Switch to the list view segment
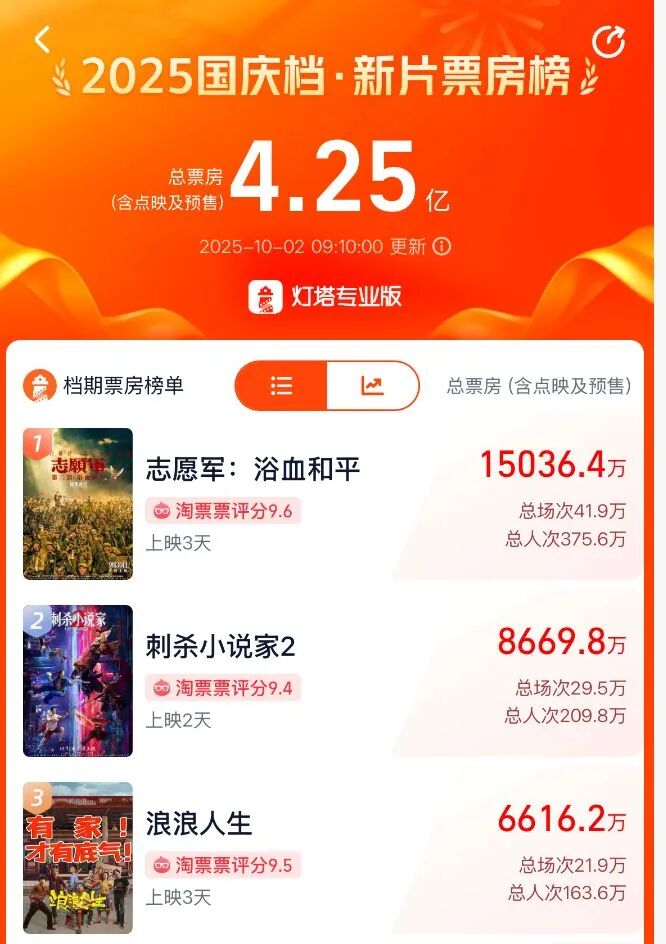Viewport: 666px width, 944px height. point(281,386)
